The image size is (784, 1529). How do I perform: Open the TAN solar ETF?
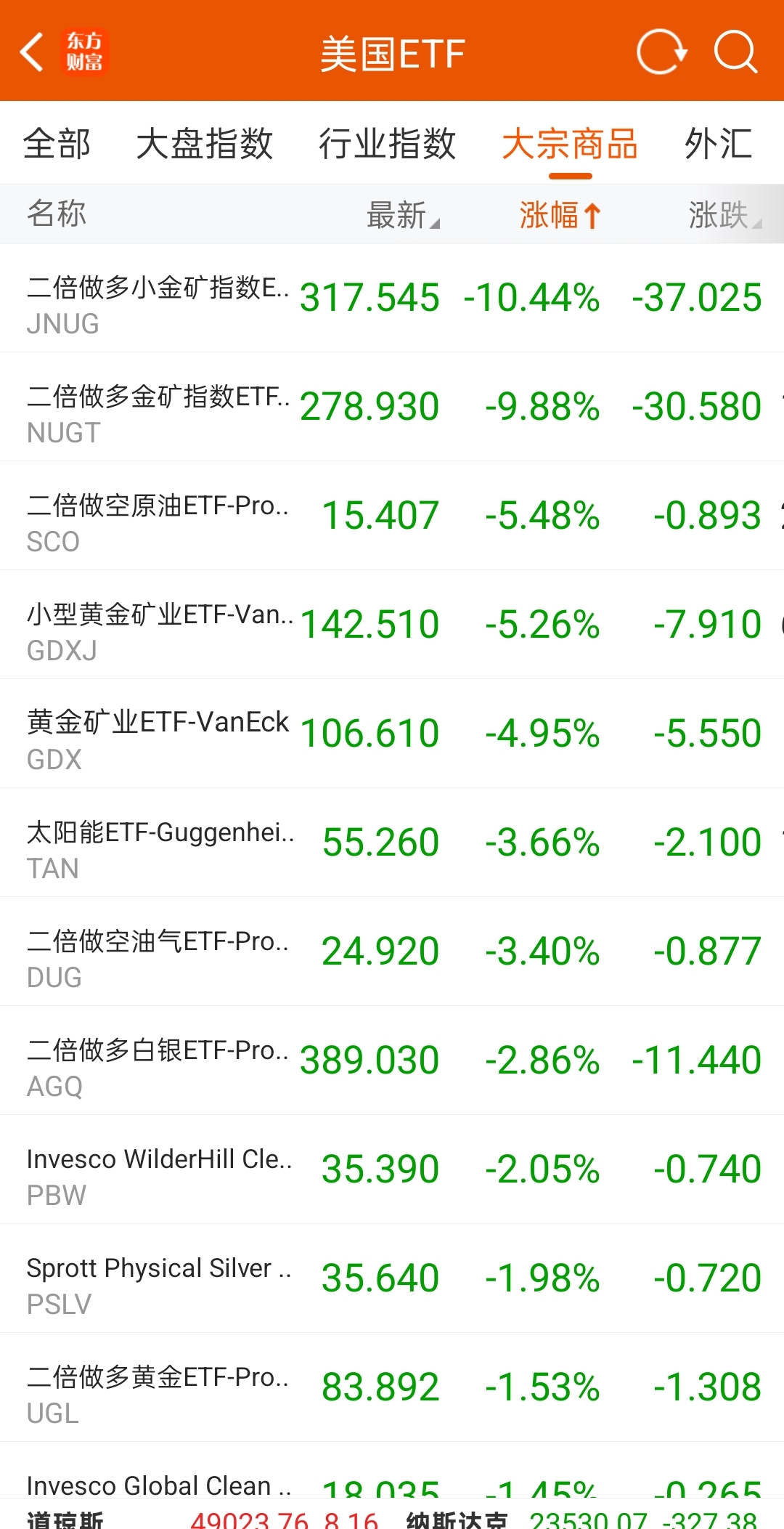(x=392, y=843)
